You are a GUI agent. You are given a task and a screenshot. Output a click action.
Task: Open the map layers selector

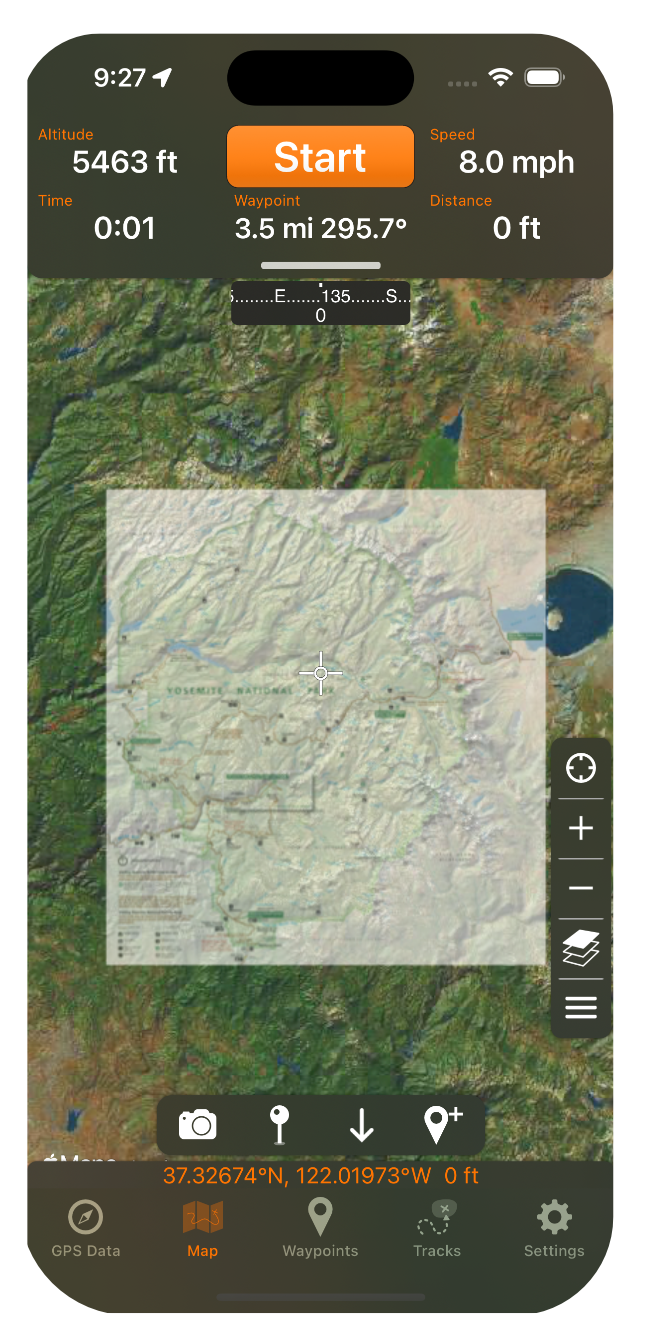coord(580,948)
